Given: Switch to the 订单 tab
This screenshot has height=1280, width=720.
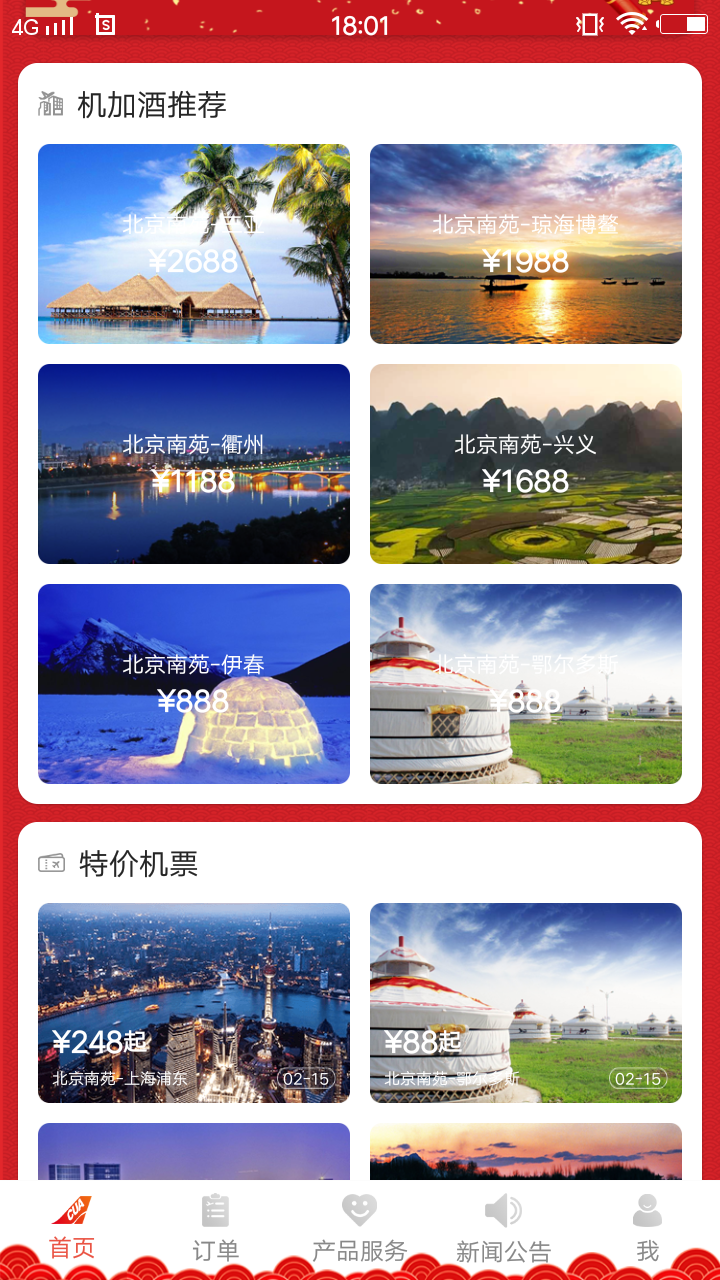Looking at the screenshot, I should 216,1228.
